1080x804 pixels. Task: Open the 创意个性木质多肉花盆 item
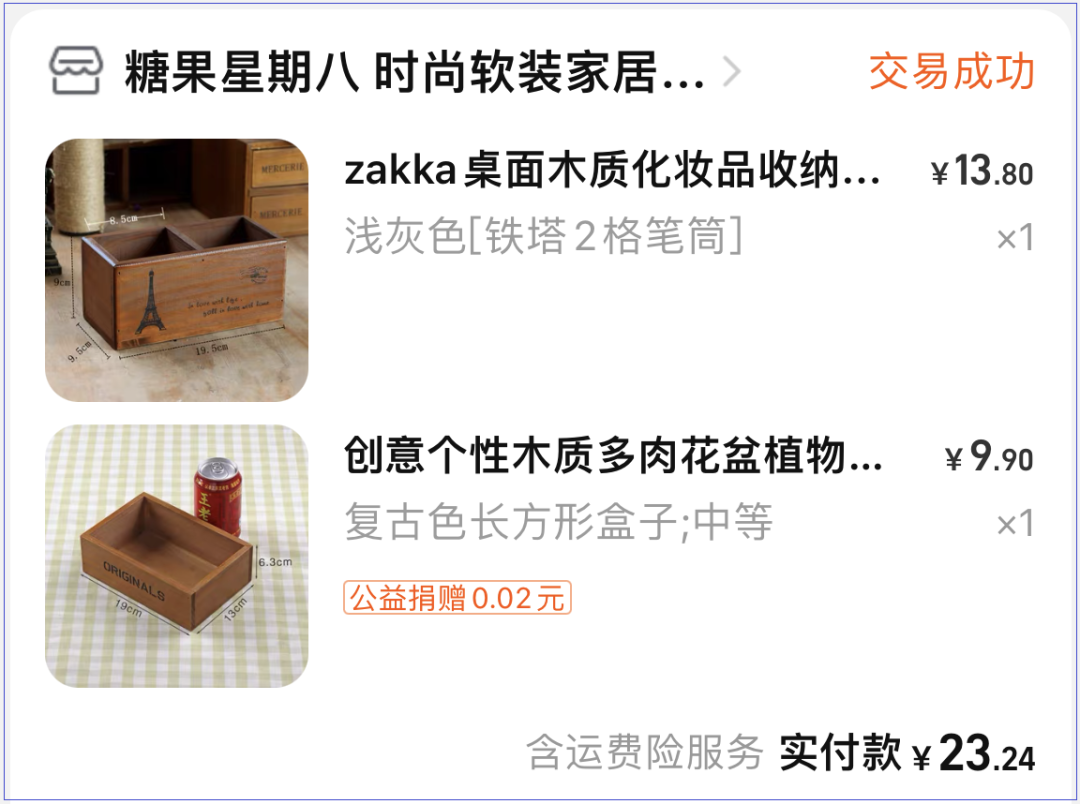613,459
